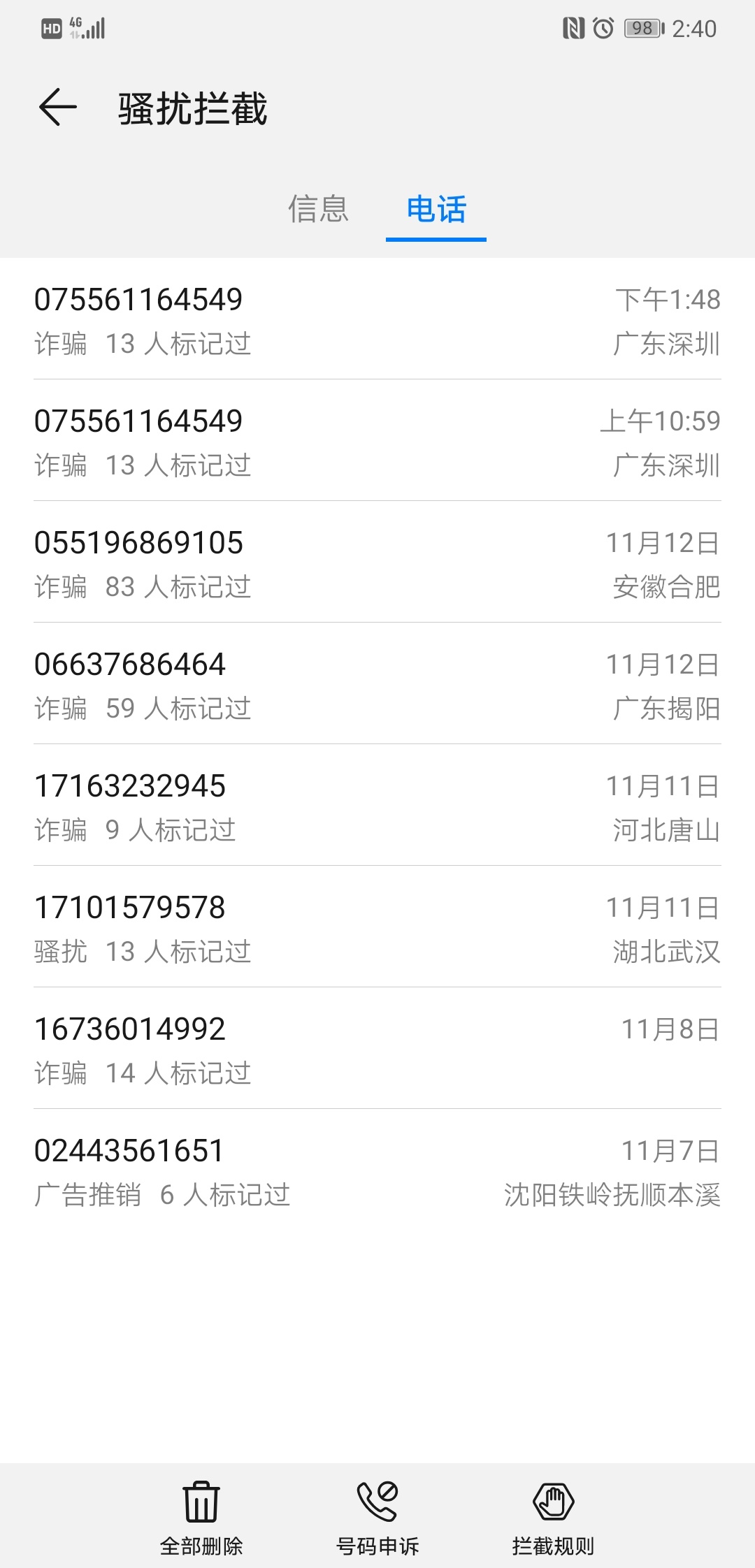Go back from 骚扰拦截 screen
The image size is (755, 1568).
(x=57, y=108)
